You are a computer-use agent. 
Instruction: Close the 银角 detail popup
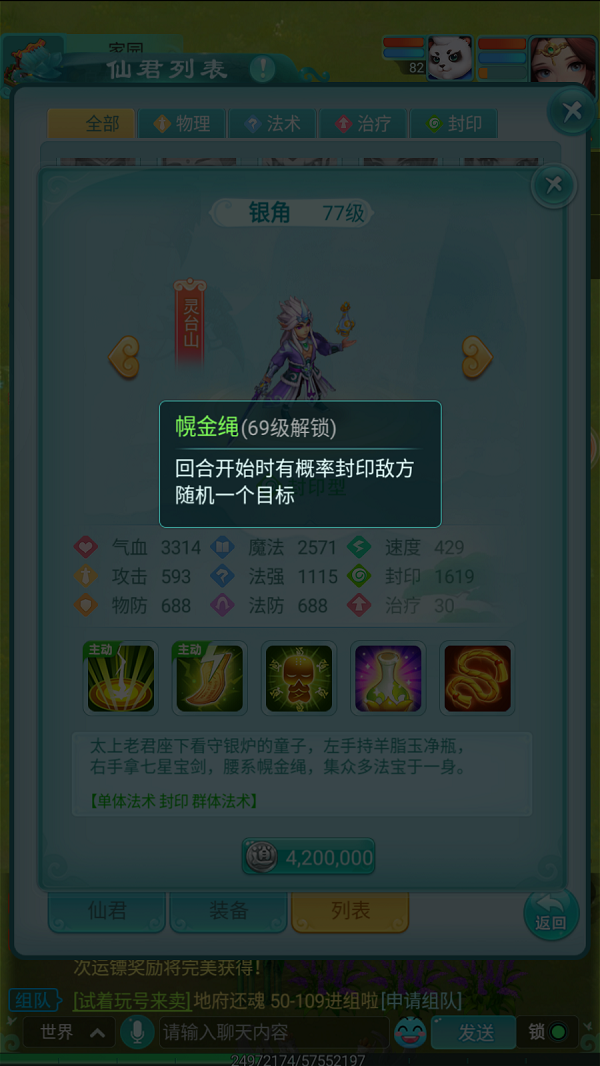point(553,186)
